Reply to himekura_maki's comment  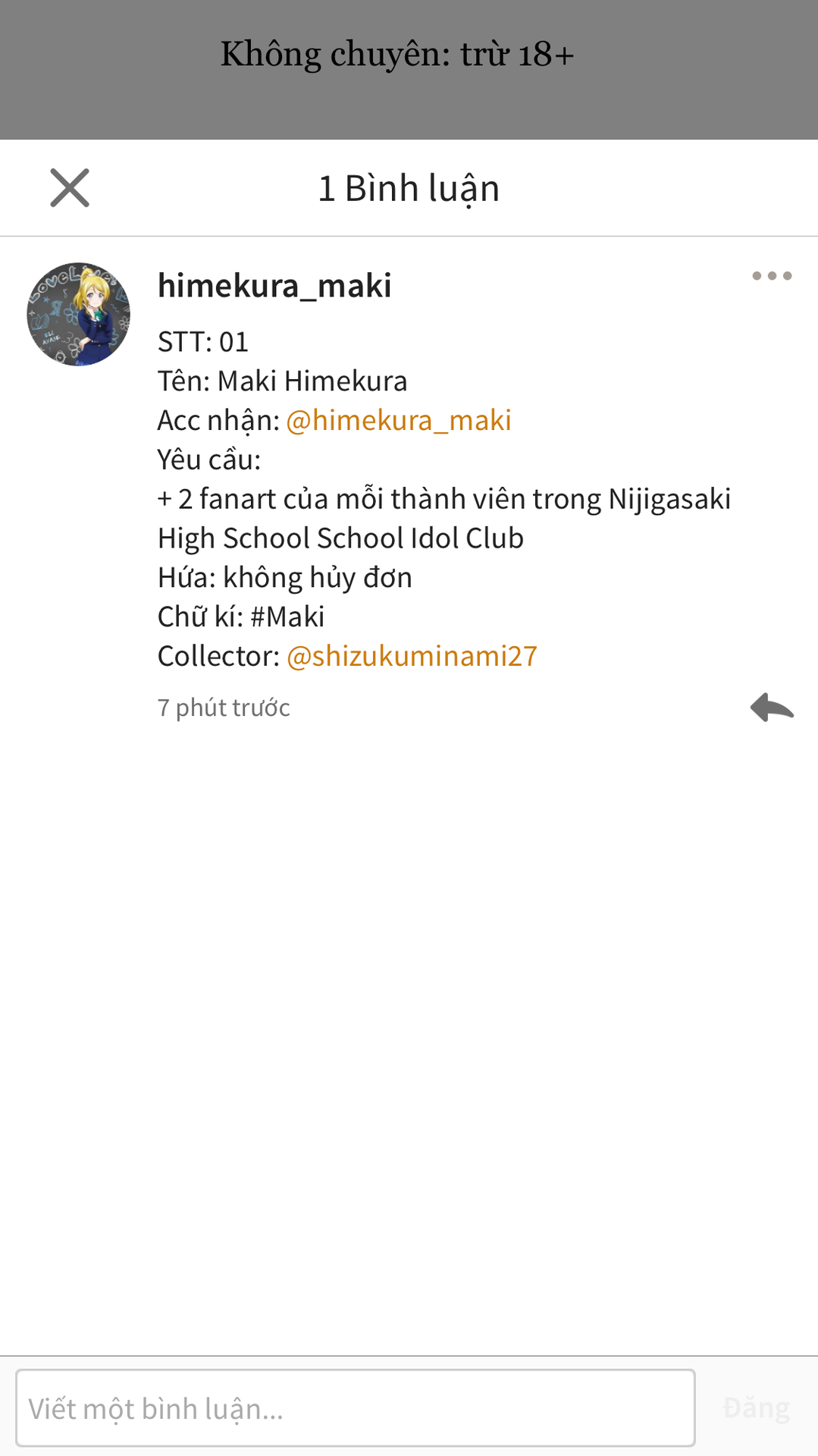tap(771, 708)
